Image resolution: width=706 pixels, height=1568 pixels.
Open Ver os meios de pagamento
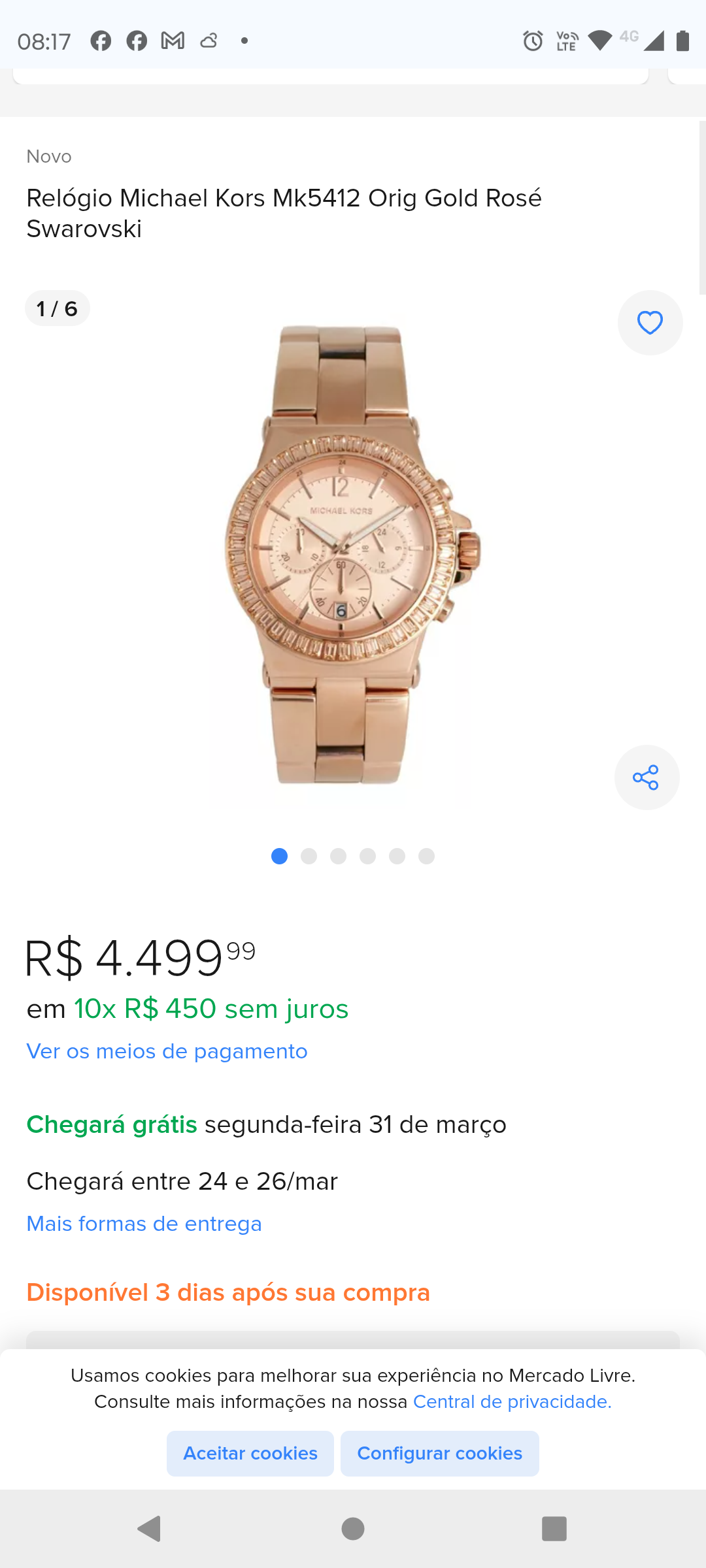coord(167,1051)
